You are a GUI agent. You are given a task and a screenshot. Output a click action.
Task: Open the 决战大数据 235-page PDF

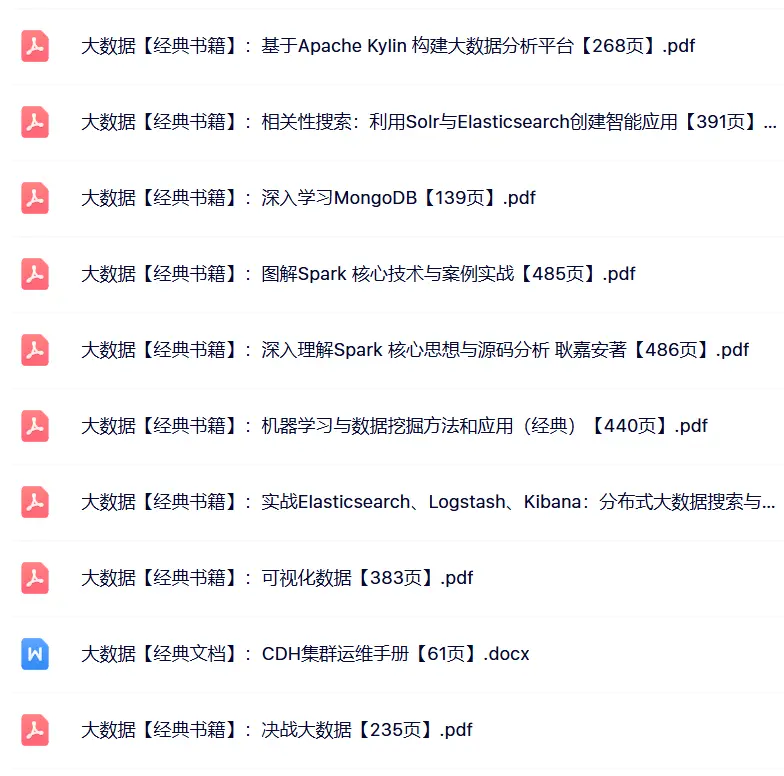tap(277, 730)
